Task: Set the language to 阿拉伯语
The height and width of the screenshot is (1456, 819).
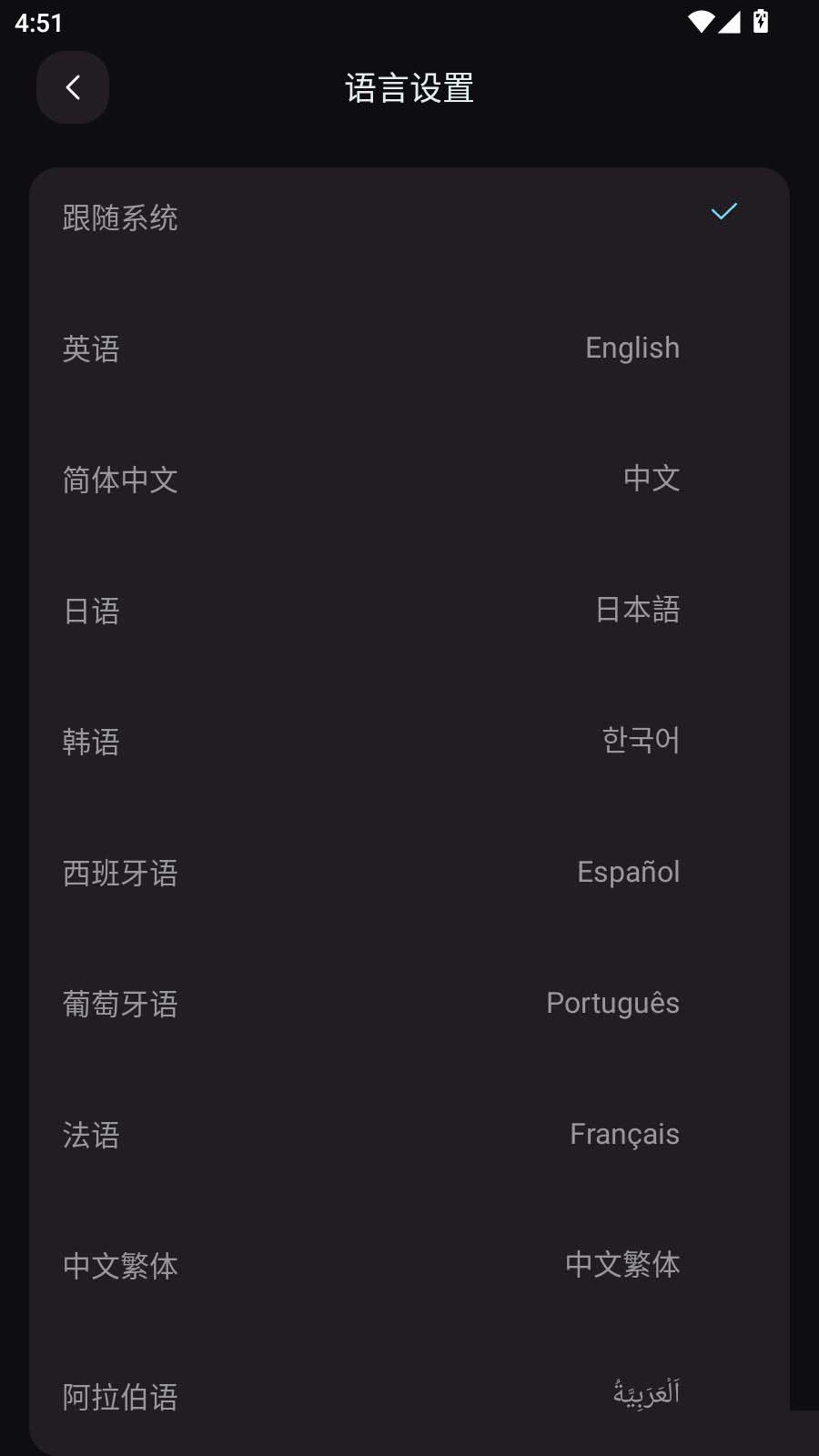Action: point(120,1396)
